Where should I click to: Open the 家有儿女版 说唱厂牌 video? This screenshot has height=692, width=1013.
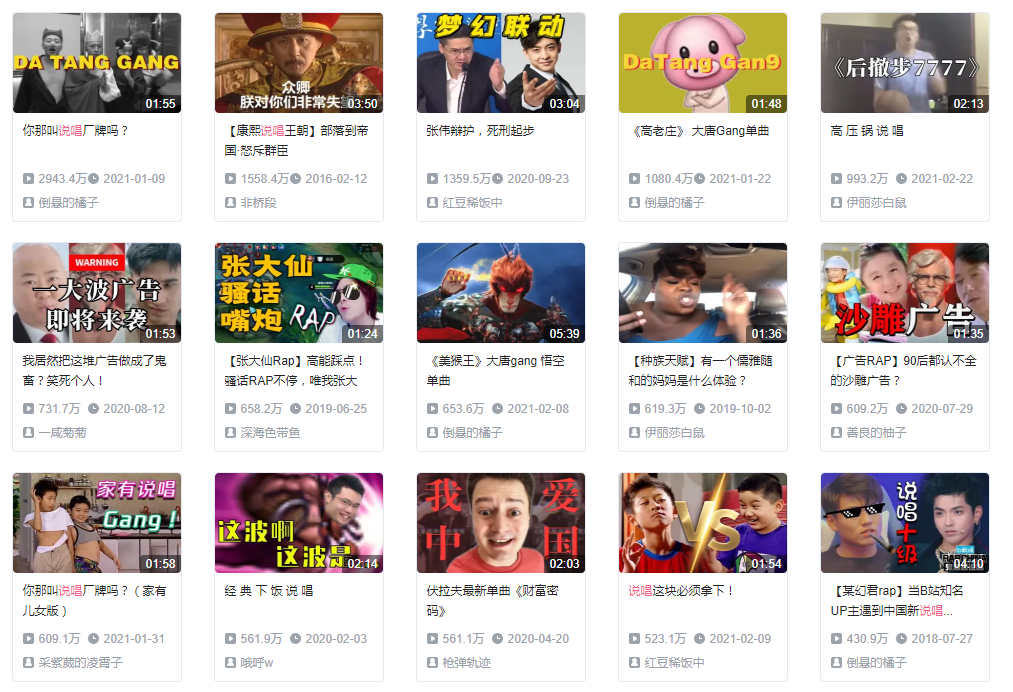coord(97,523)
